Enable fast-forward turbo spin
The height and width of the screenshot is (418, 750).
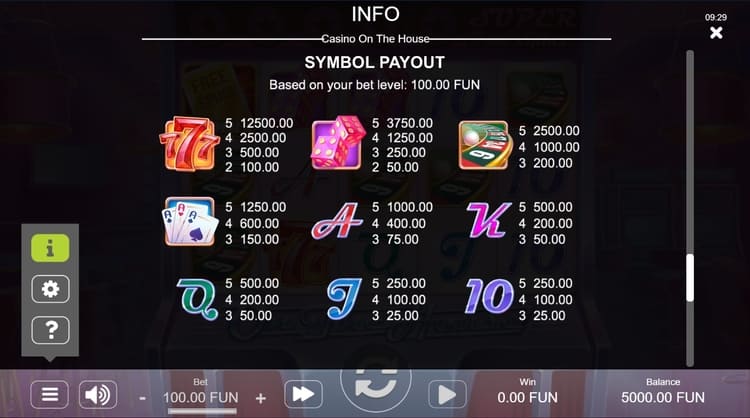pyautogui.click(x=301, y=393)
